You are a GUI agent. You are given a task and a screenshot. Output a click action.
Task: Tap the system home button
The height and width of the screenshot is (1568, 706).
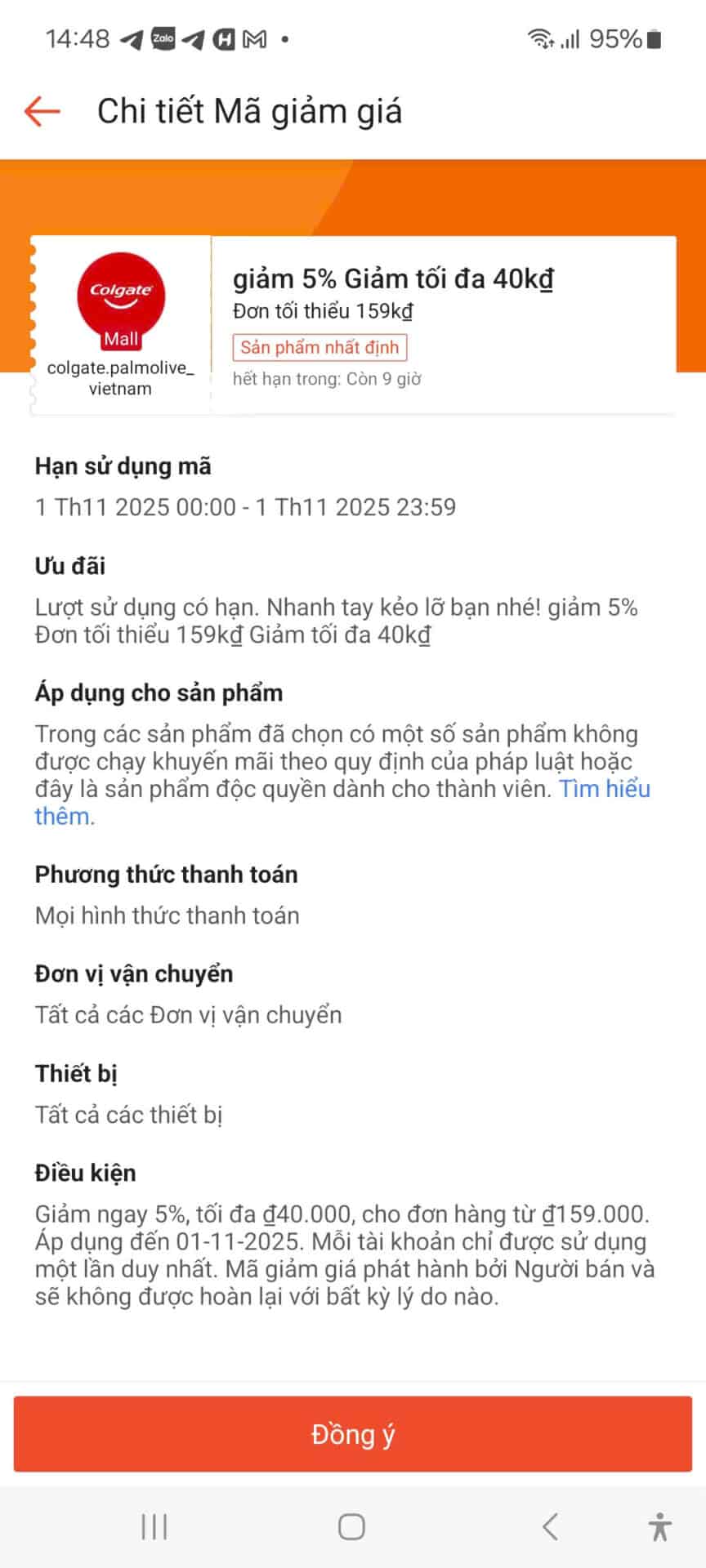click(351, 1526)
